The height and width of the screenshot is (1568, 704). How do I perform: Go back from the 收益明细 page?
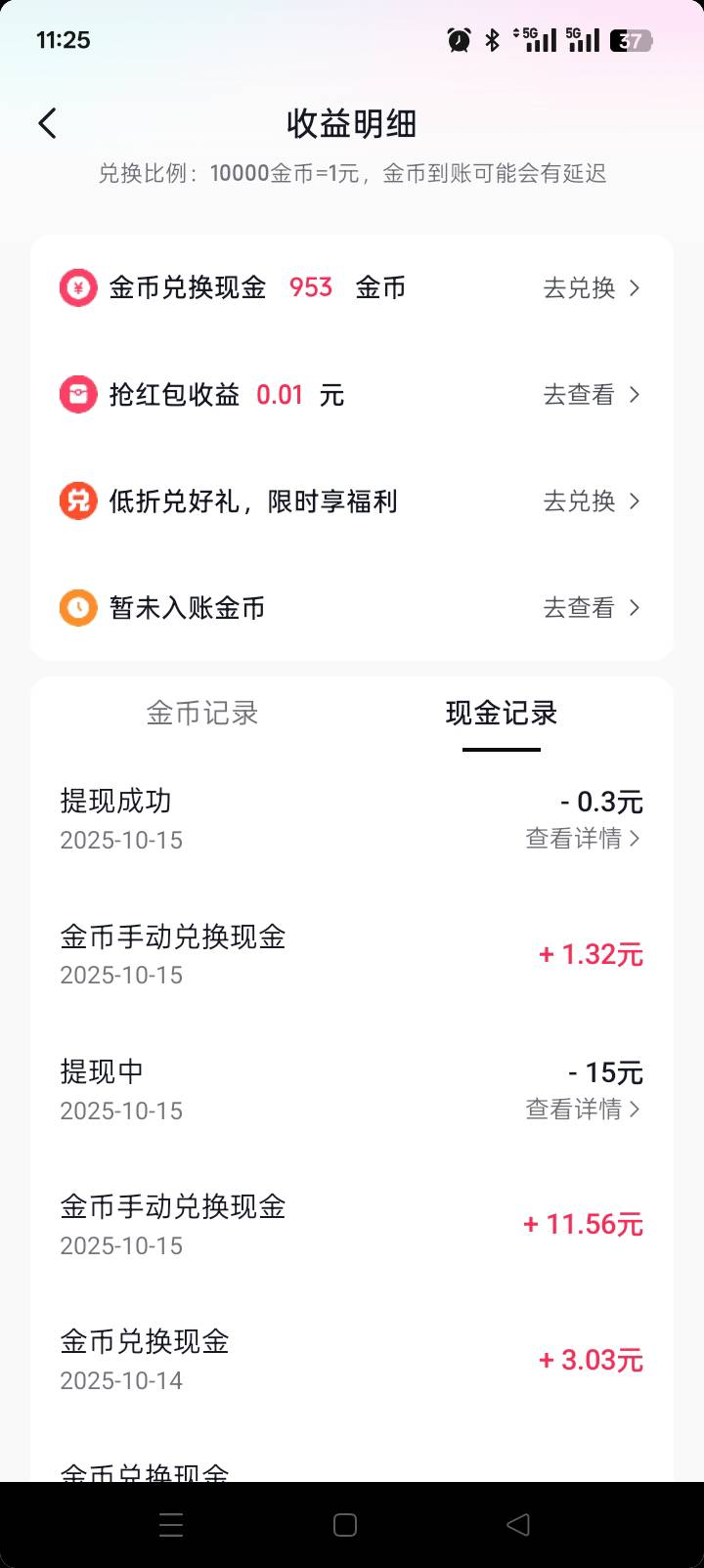click(x=47, y=124)
